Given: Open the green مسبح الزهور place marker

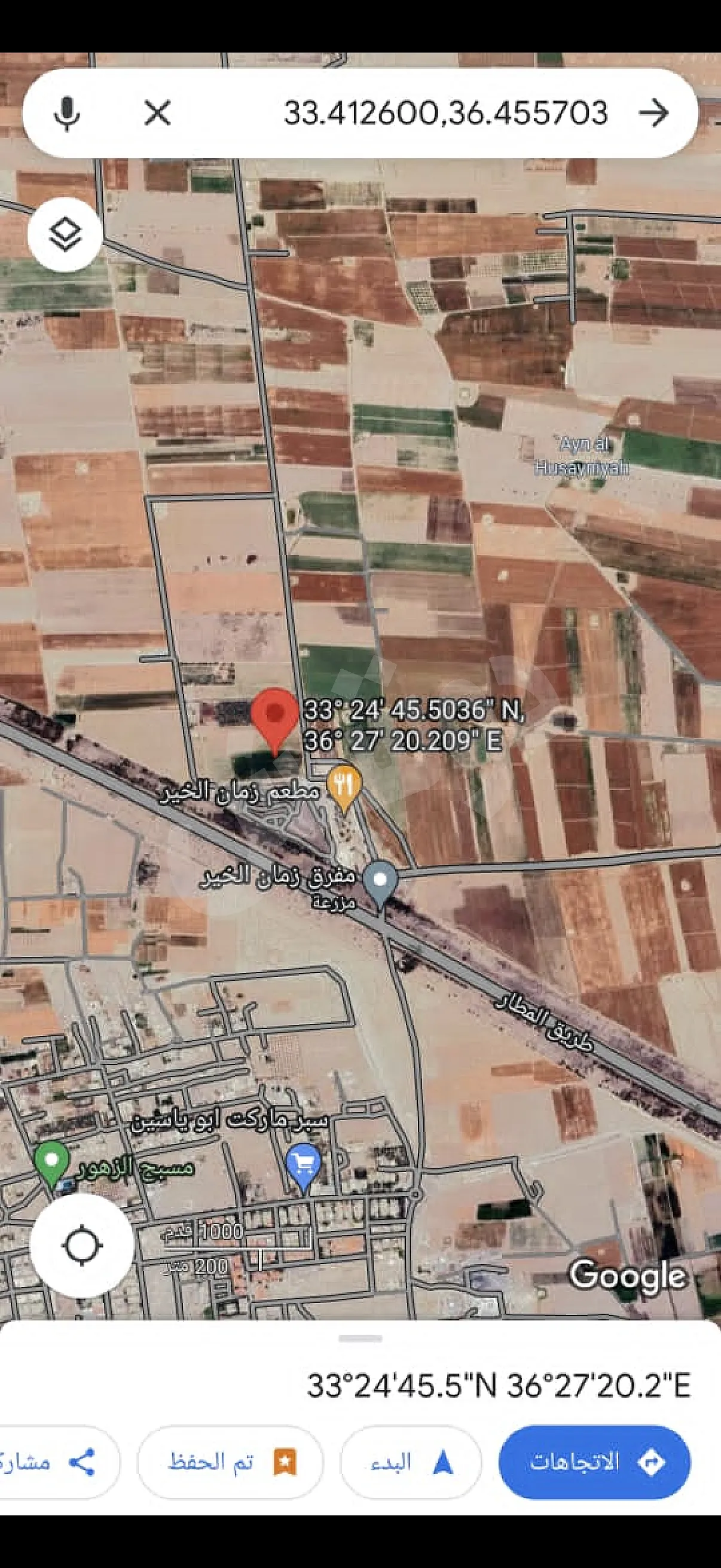Looking at the screenshot, I should (x=52, y=1166).
